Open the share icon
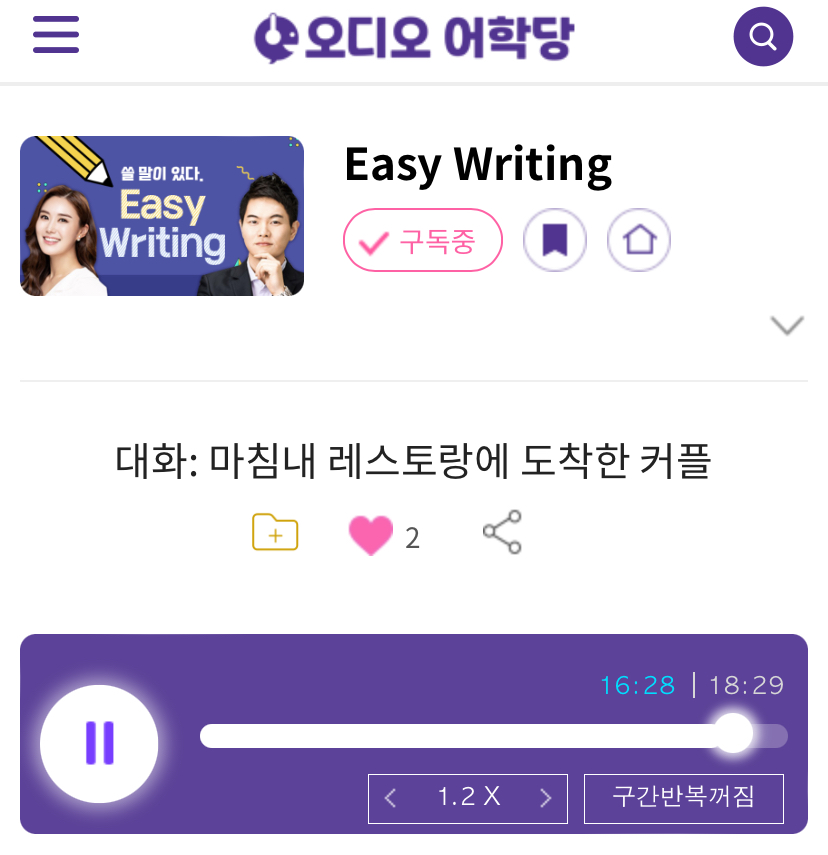 point(502,531)
